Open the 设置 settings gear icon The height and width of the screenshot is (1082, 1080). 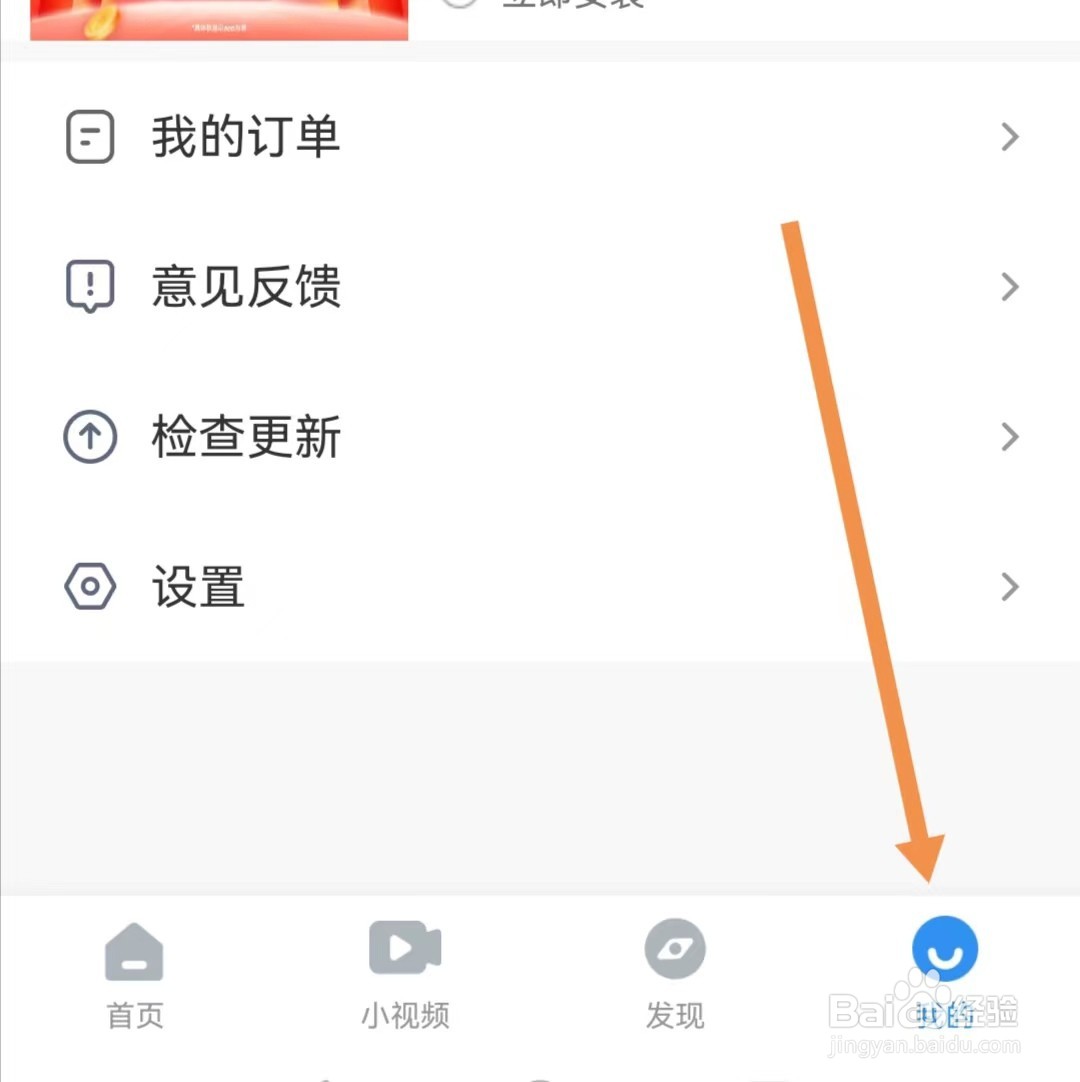[89, 587]
